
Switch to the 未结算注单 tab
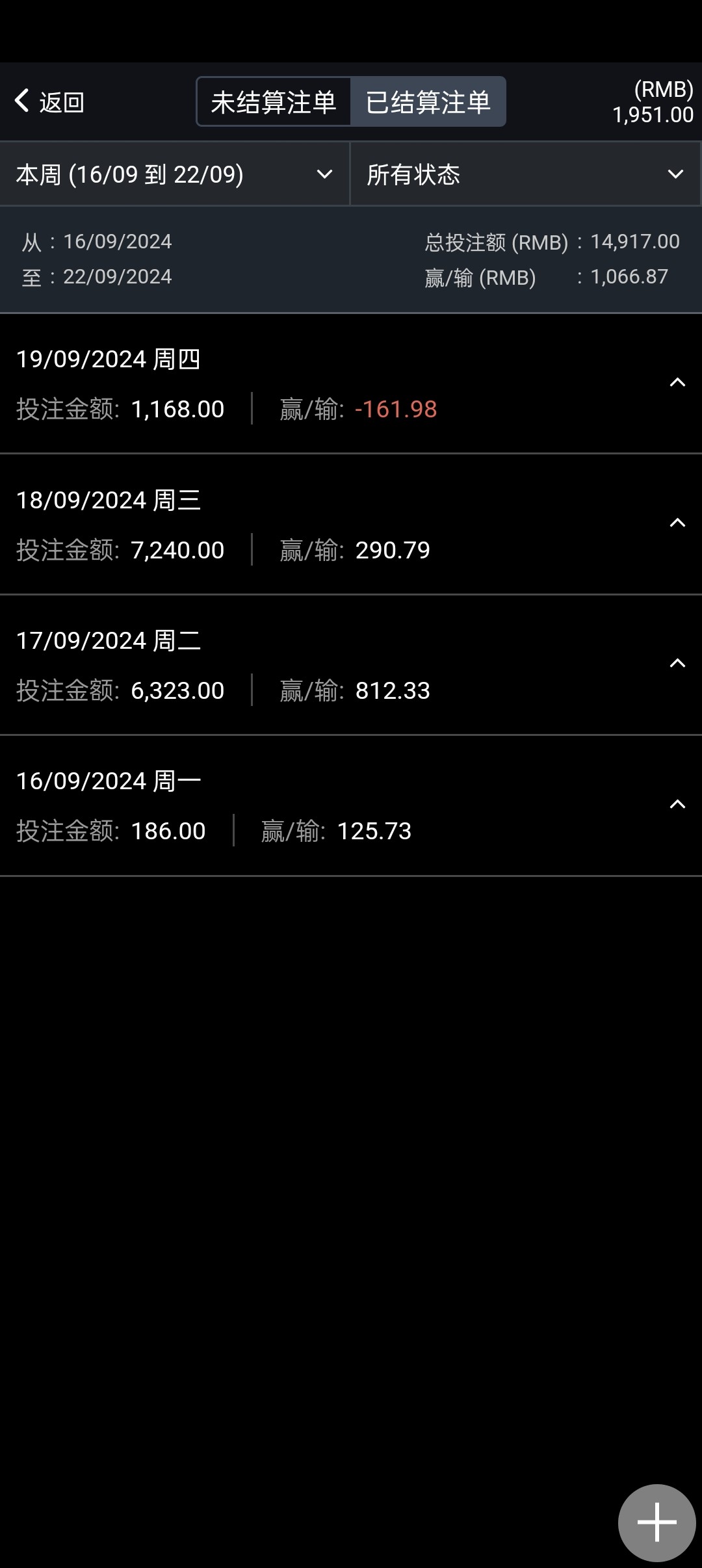274,102
